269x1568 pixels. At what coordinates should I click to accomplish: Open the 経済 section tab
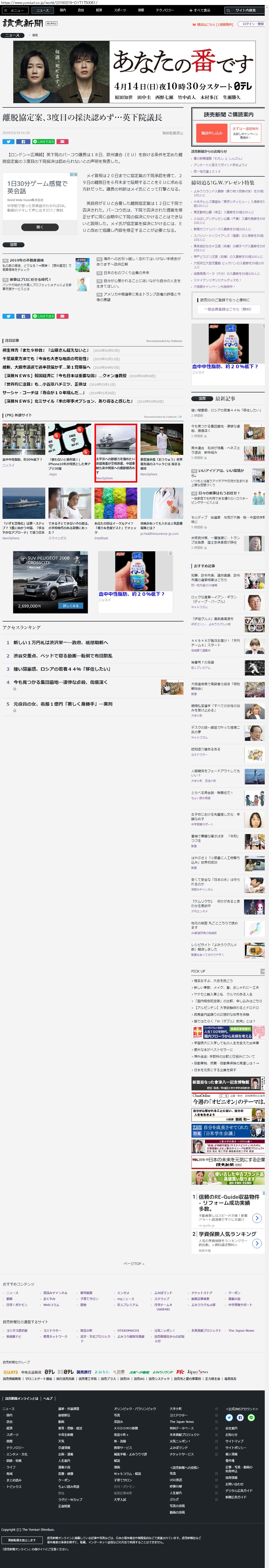click(98, 10)
